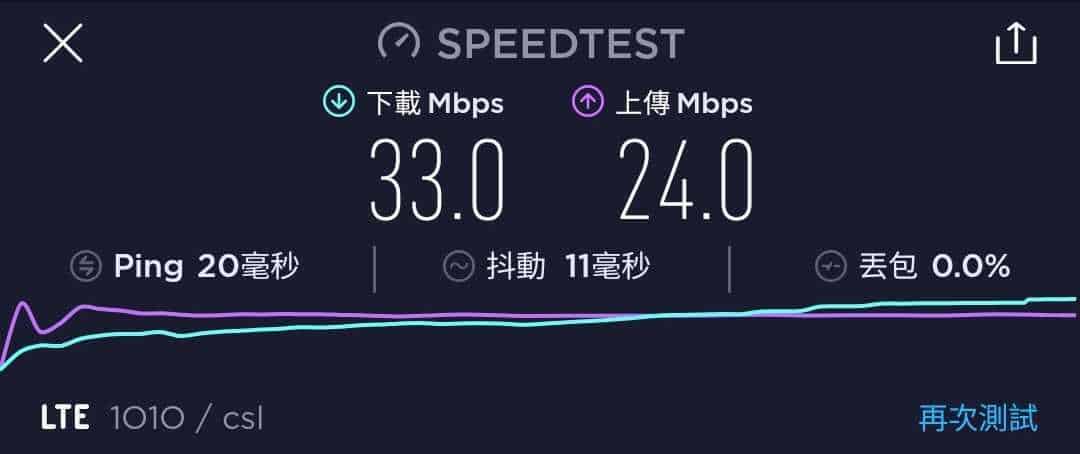The image size is (1080, 454).
Task: Close the speed test result
Action: tap(62, 43)
